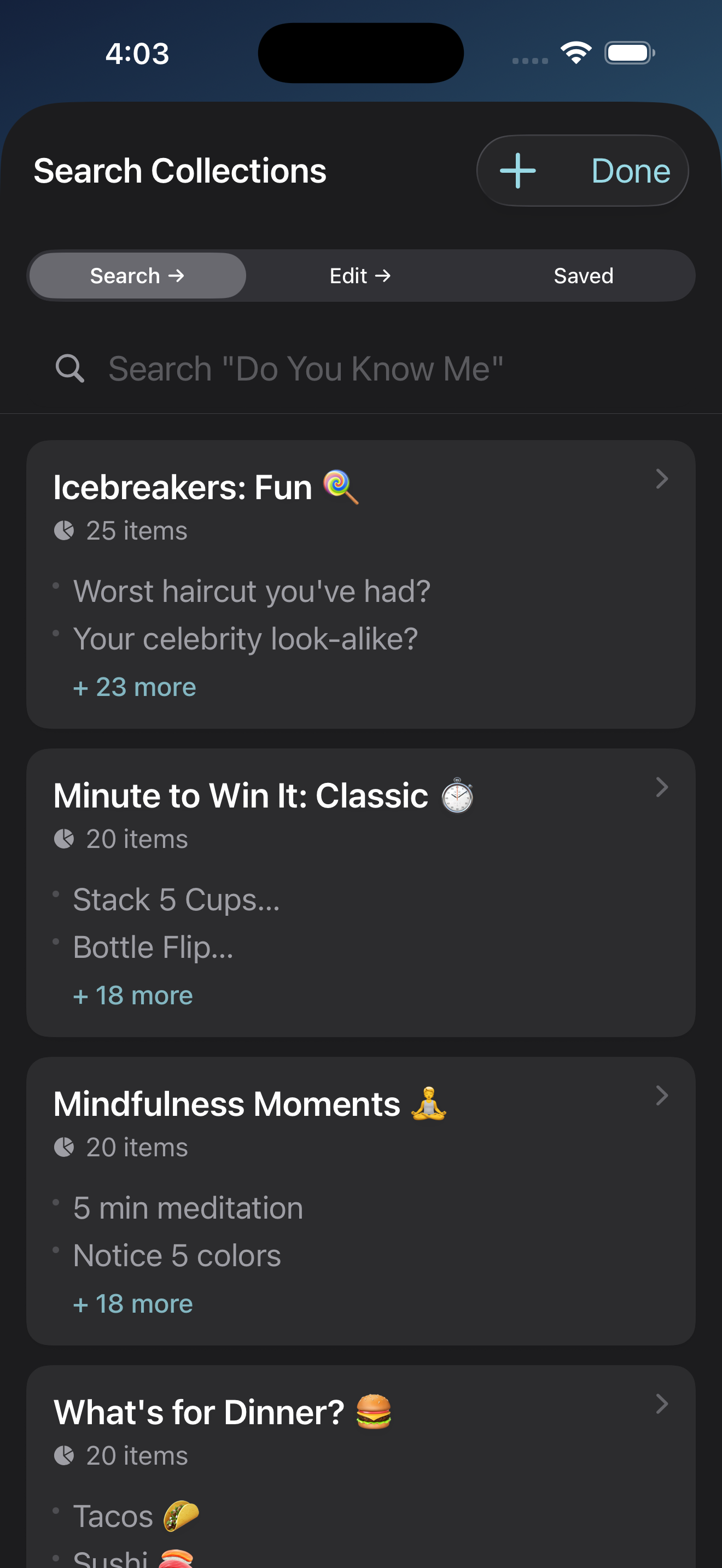Tap Done to close Search Collections
The height and width of the screenshot is (1568, 722).
pos(630,171)
